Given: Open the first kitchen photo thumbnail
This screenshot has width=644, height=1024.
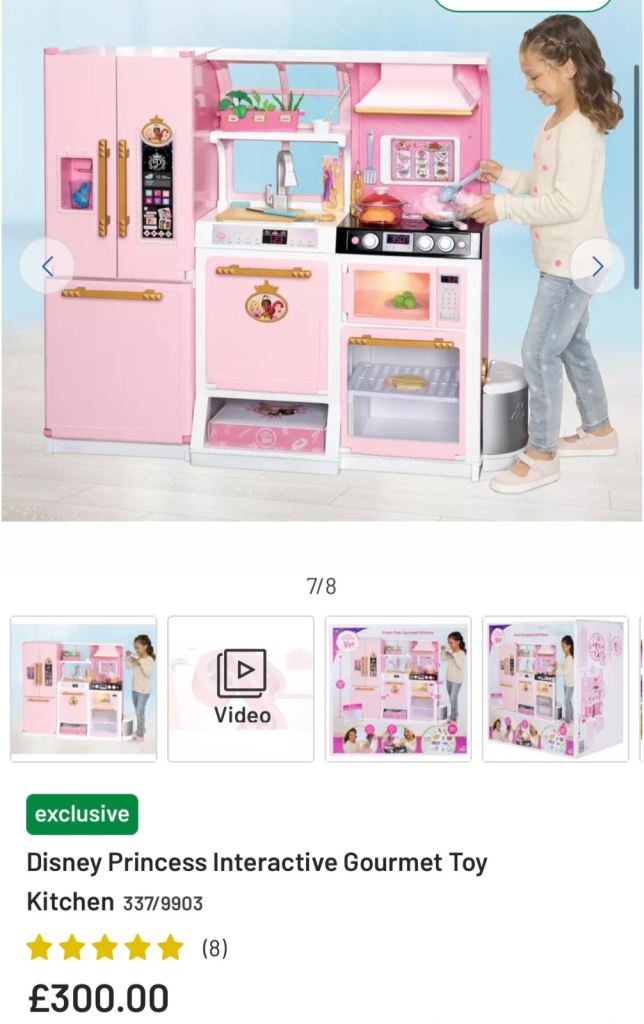Looking at the screenshot, I should click(x=84, y=688).
